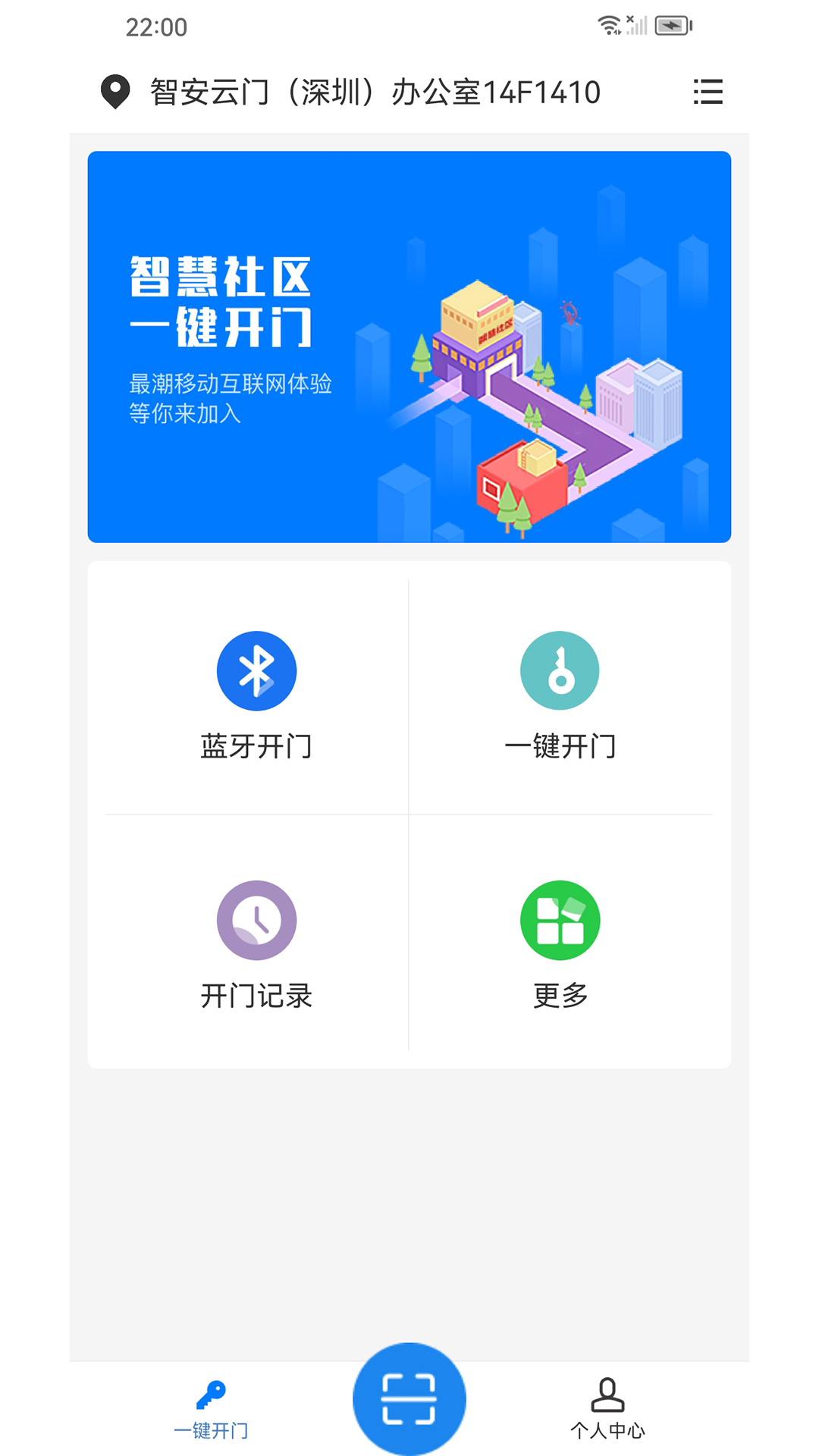This screenshot has height=1456, width=819.
Task: Tap the location pin icon in the header
Action: (114, 91)
